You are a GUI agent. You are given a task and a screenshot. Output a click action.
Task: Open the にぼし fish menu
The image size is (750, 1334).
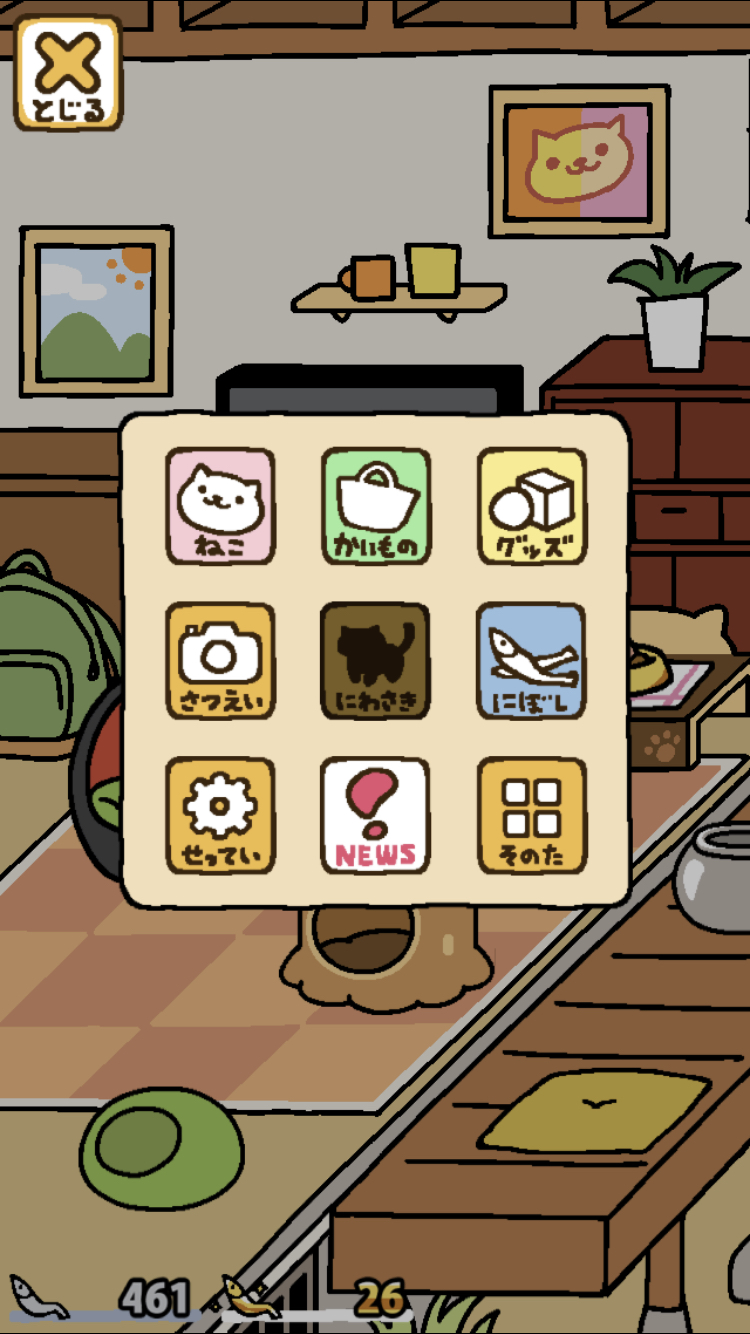click(532, 660)
